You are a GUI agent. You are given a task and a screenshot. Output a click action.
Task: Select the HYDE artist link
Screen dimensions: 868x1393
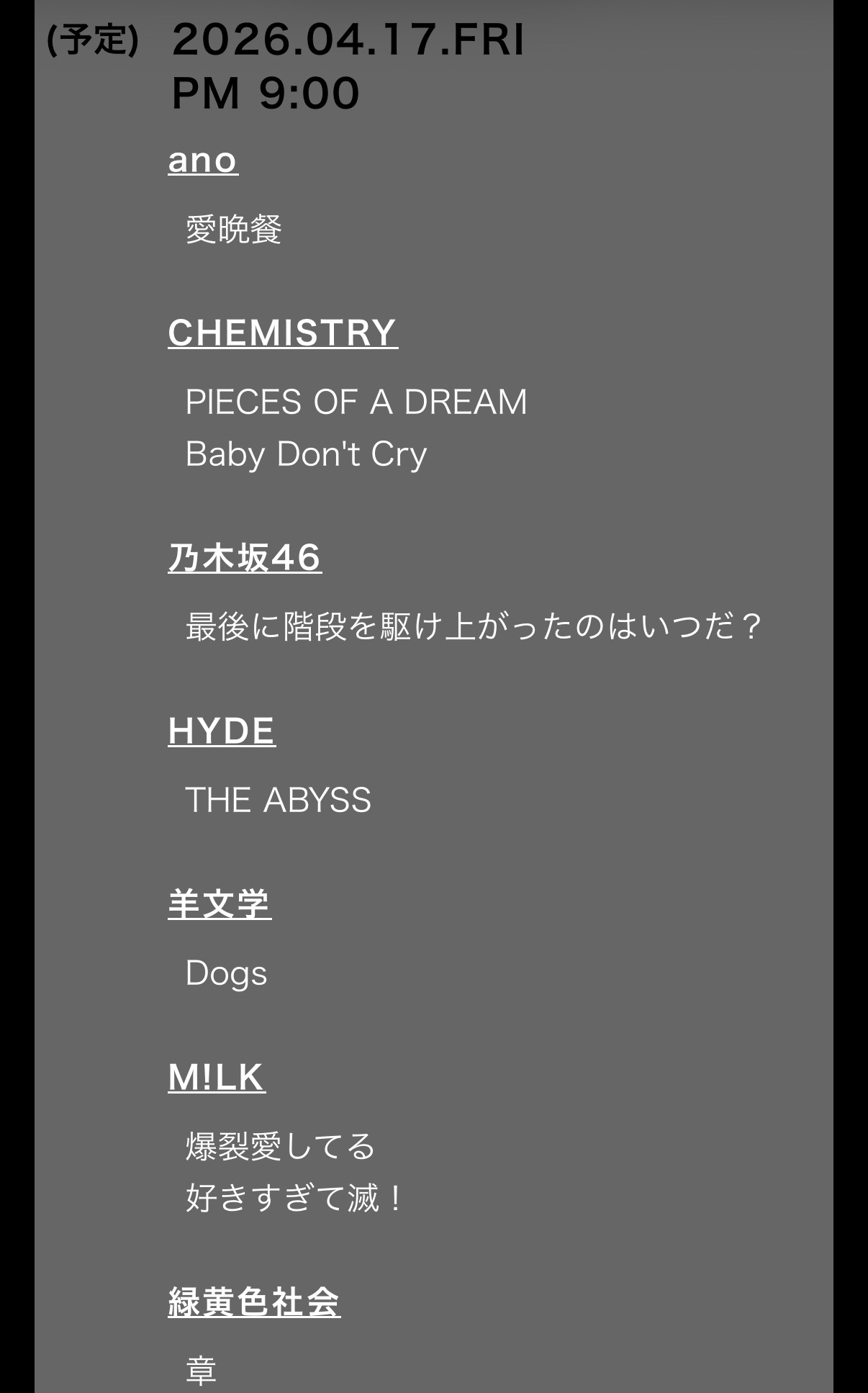point(222,731)
